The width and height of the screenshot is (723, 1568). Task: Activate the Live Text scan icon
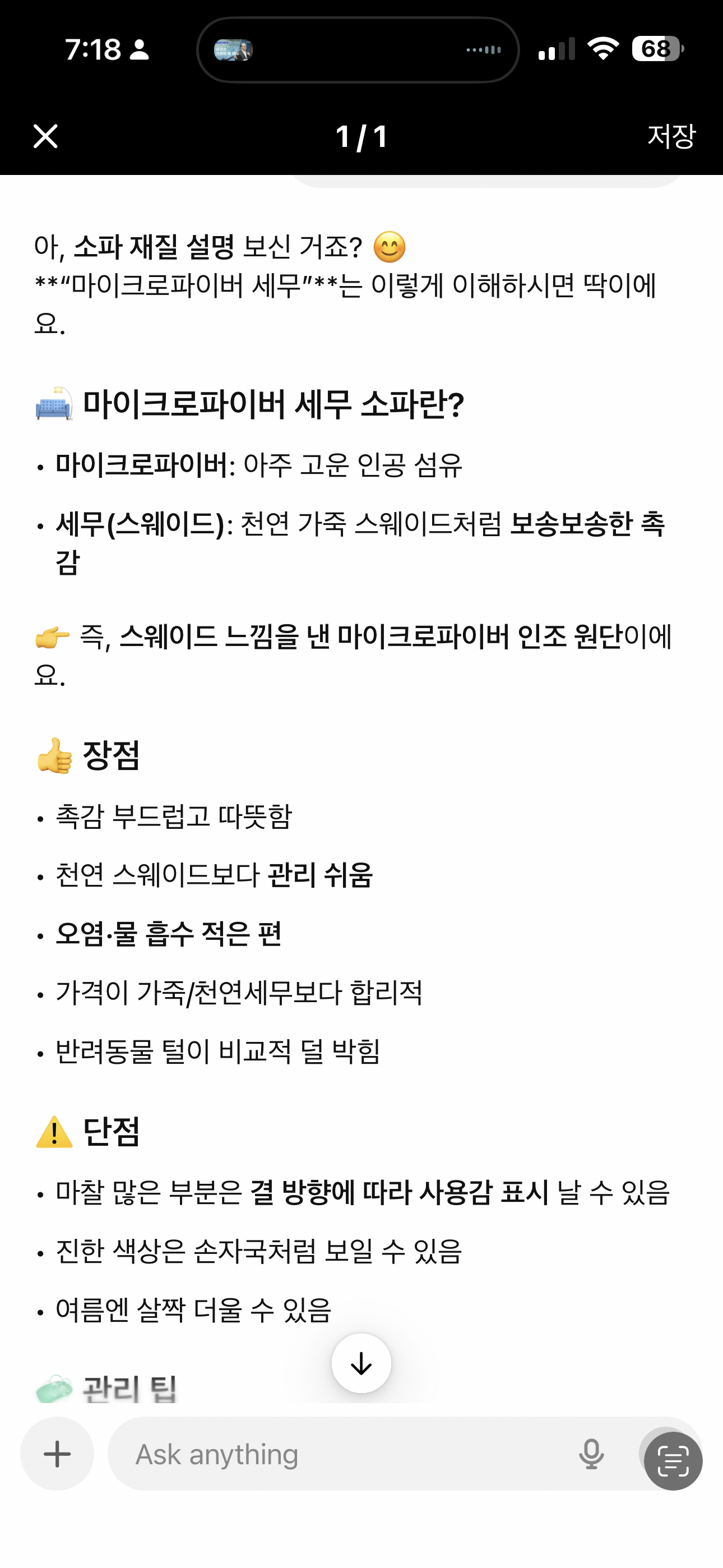click(673, 1461)
